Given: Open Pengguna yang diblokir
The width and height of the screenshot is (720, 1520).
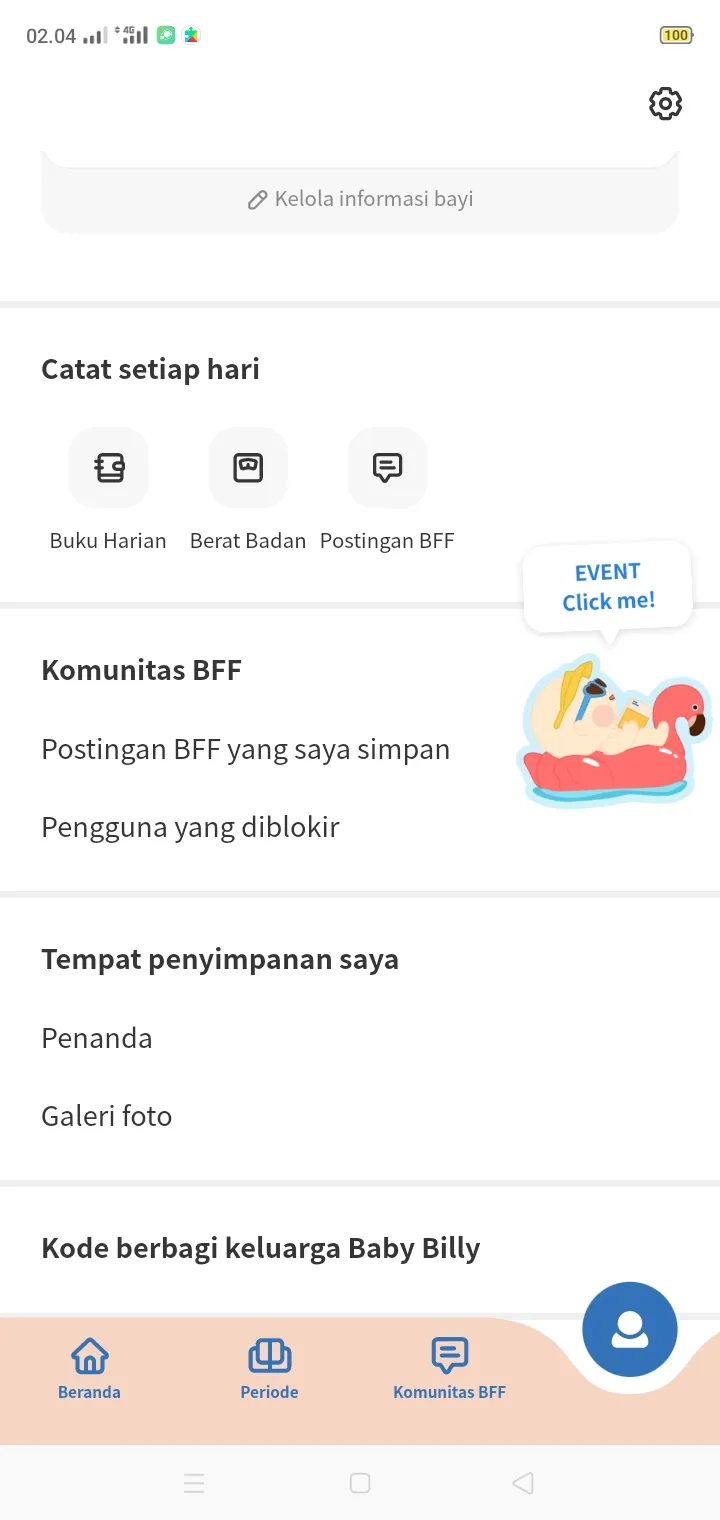Looking at the screenshot, I should [x=191, y=827].
